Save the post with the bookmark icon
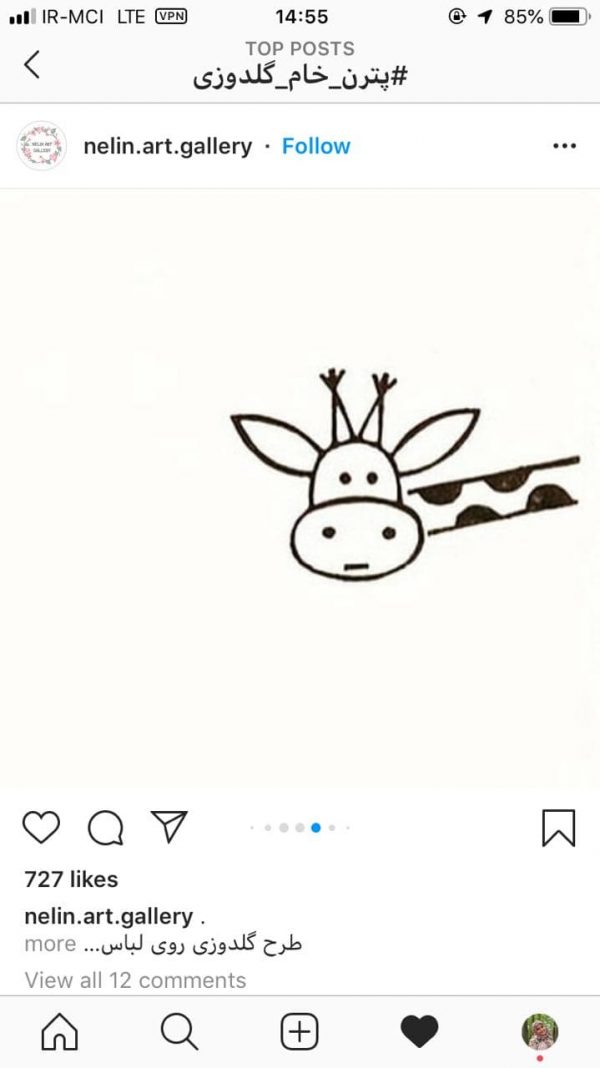 (x=558, y=828)
